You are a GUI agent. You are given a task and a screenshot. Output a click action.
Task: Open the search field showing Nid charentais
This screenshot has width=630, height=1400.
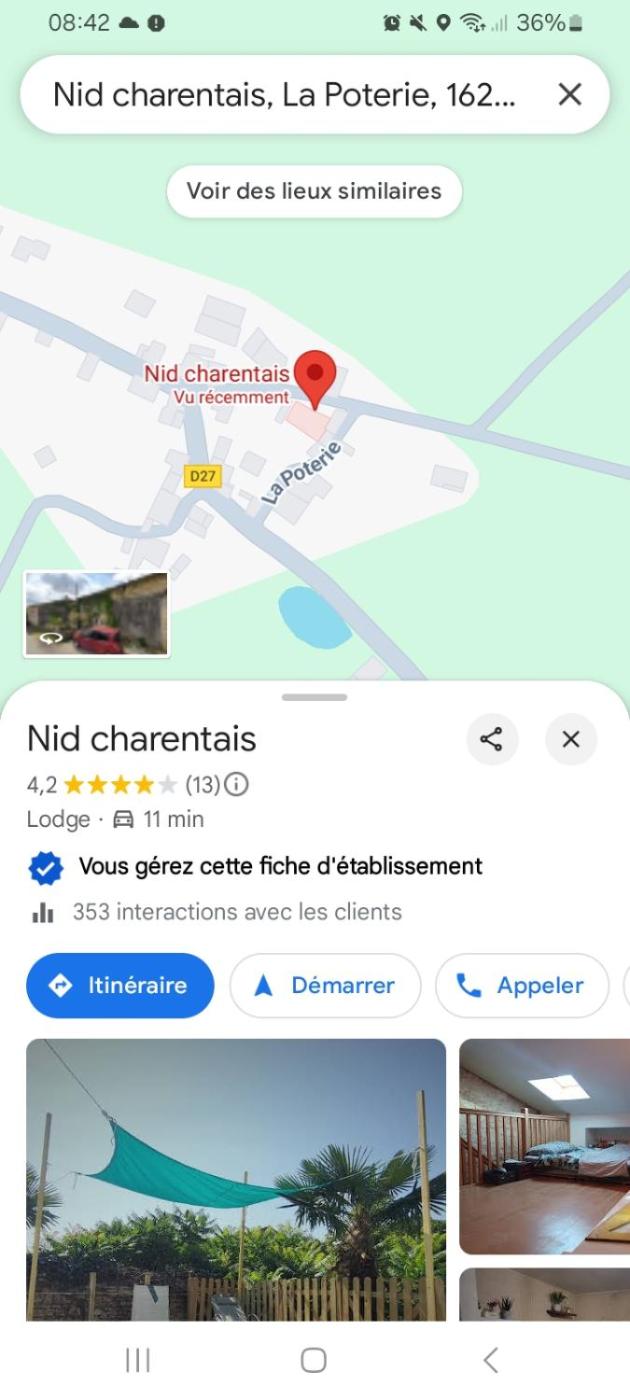(x=285, y=95)
